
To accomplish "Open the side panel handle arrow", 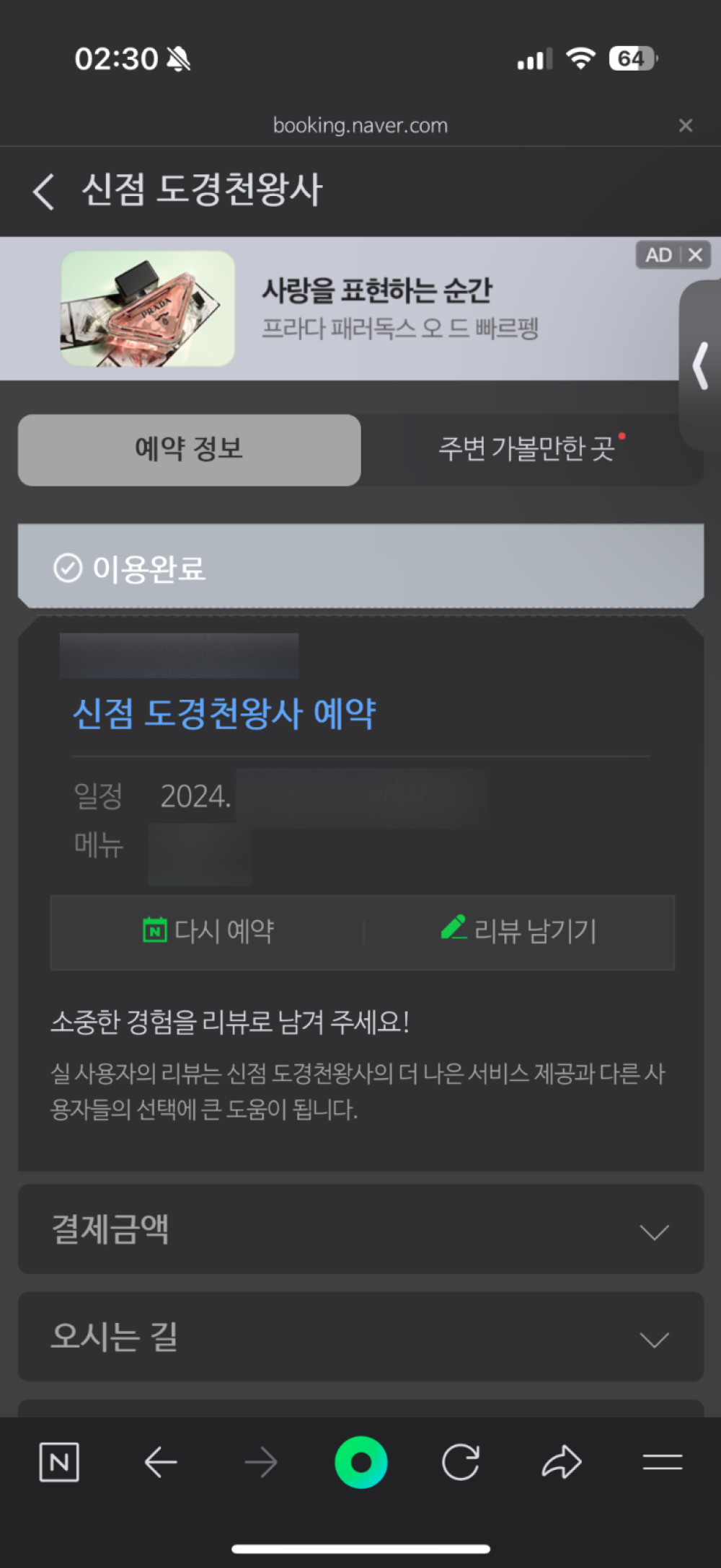I will coord(700,366).
